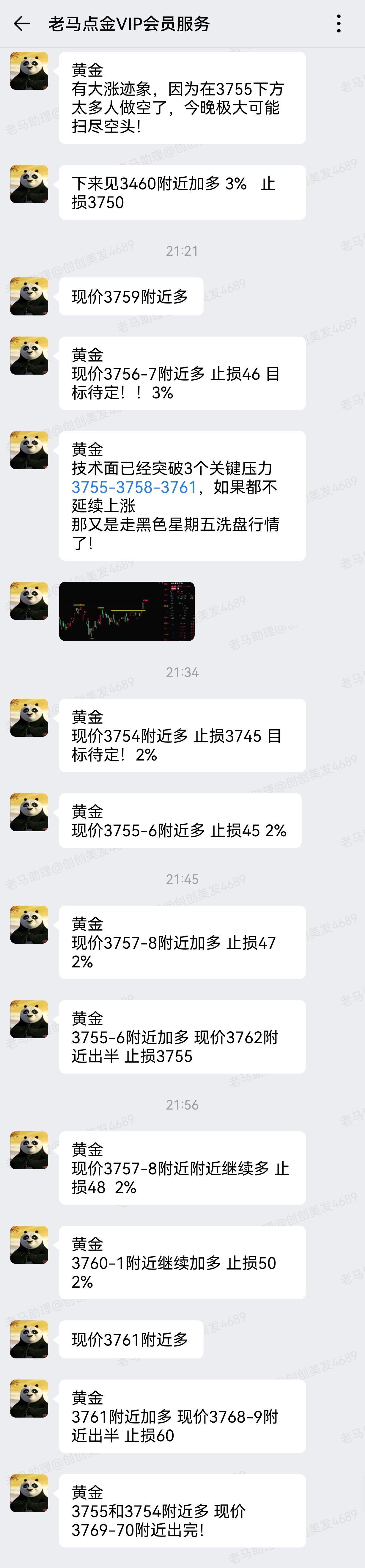Screen dimensions: 365x1568
Task: Open the three-dot overflow menu
Action: tap(339, 24)
